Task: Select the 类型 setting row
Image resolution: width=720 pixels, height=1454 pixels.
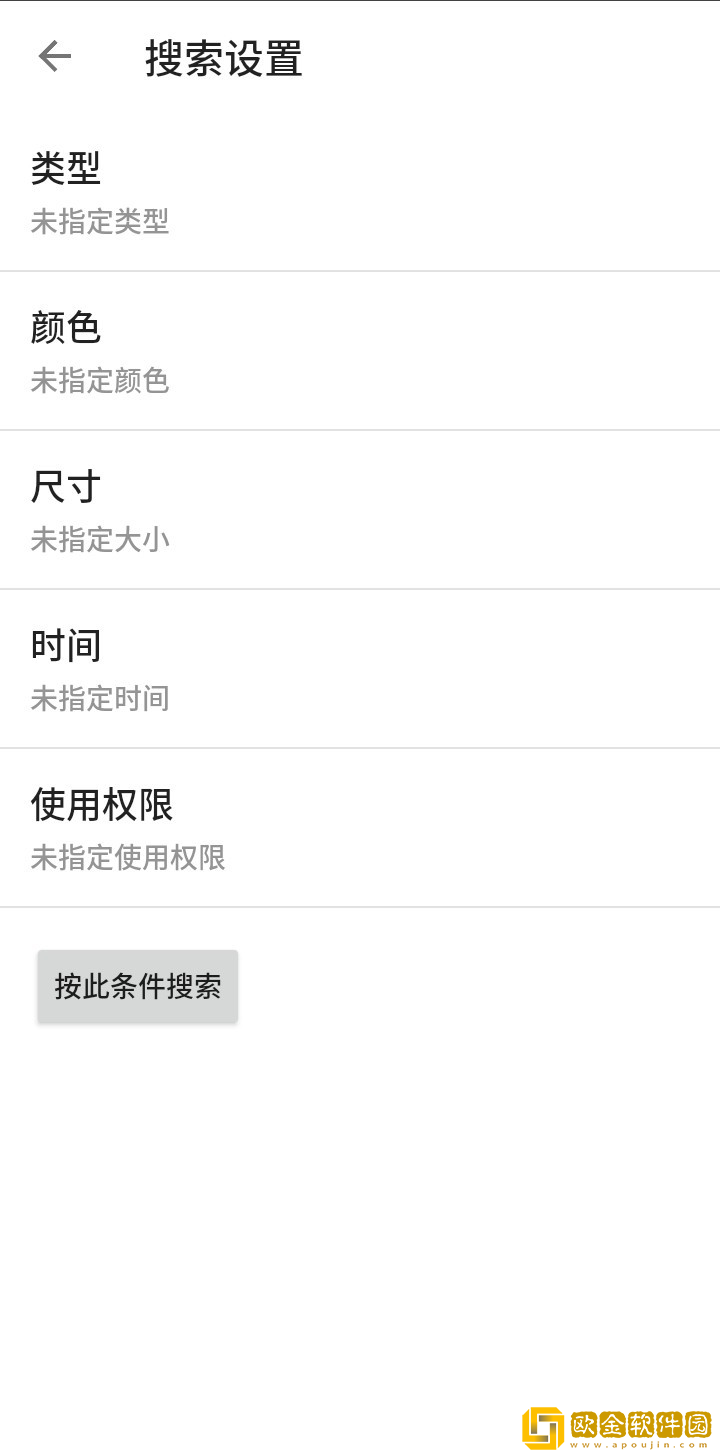Action: point(360,192)
